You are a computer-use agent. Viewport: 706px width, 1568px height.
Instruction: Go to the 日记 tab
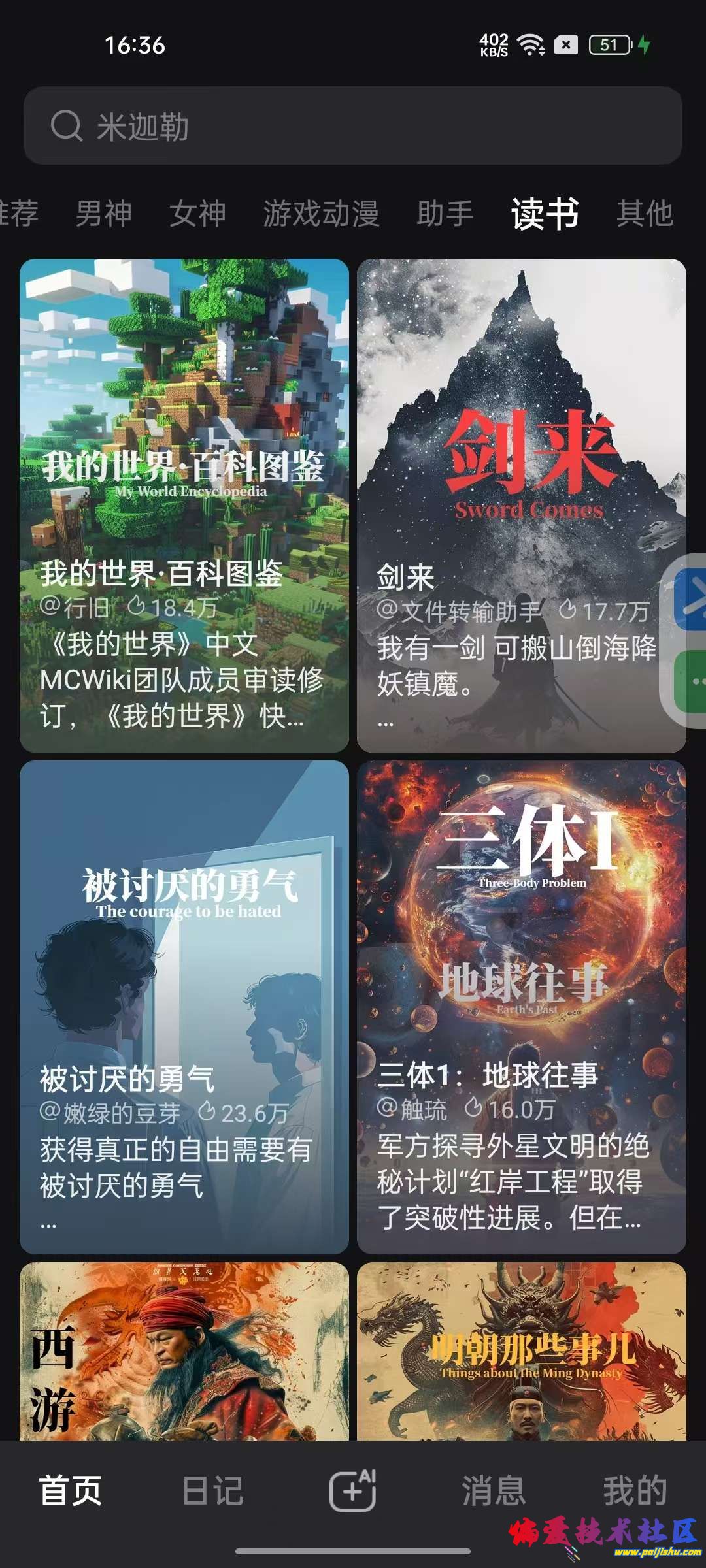(x=212, y=1491)
